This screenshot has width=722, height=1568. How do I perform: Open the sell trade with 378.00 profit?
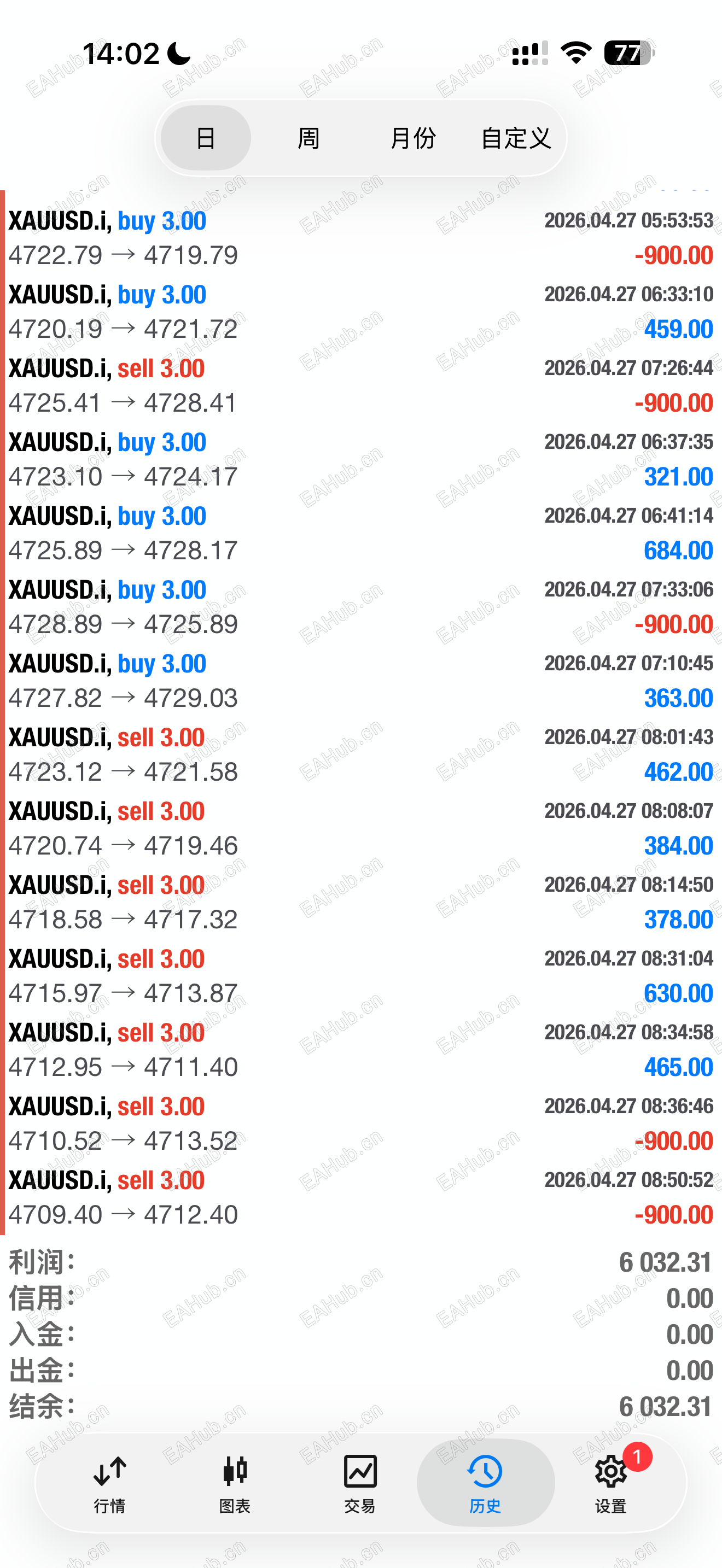(x=360, y=902)
